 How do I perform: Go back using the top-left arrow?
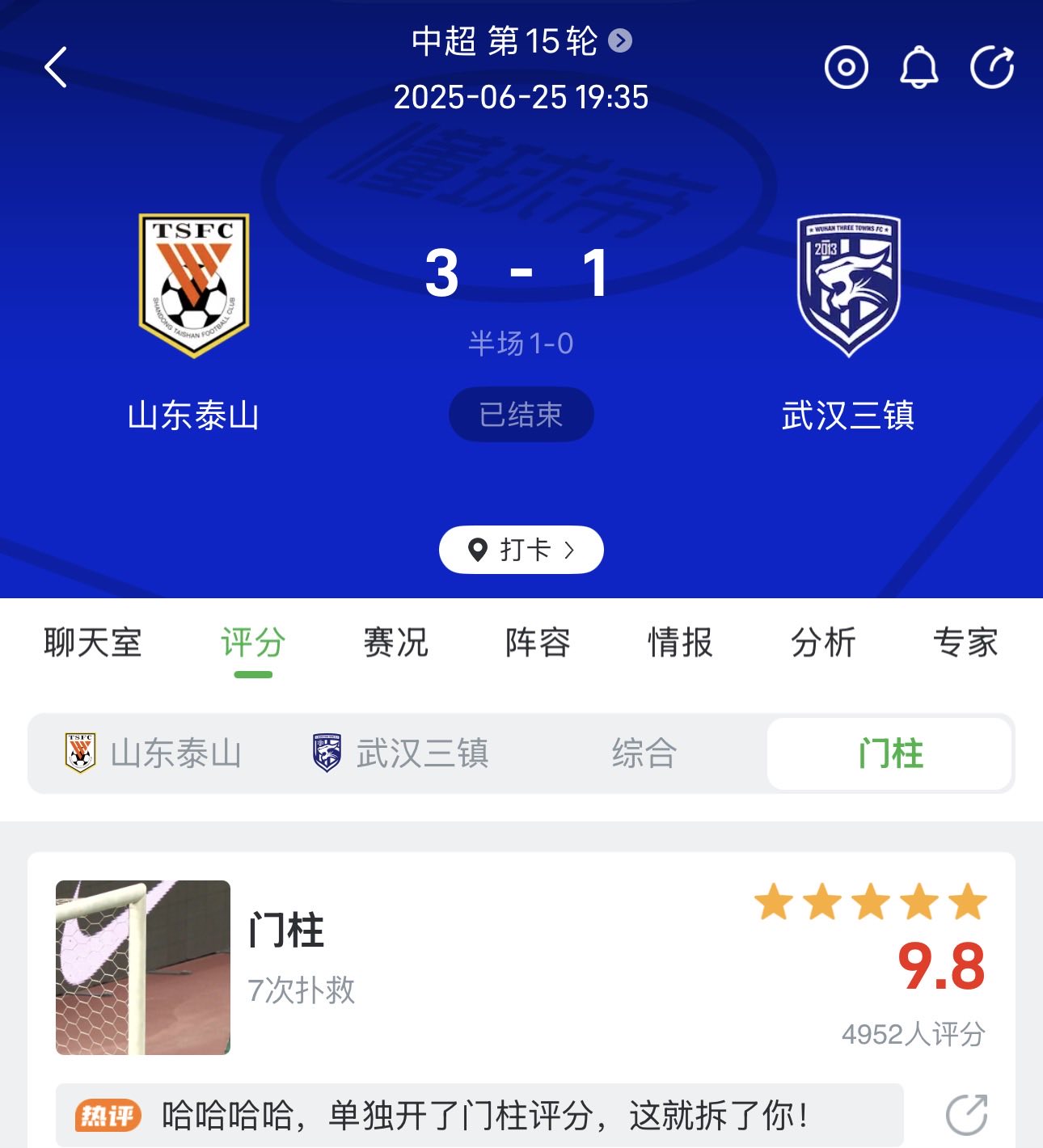pos(56,67)
